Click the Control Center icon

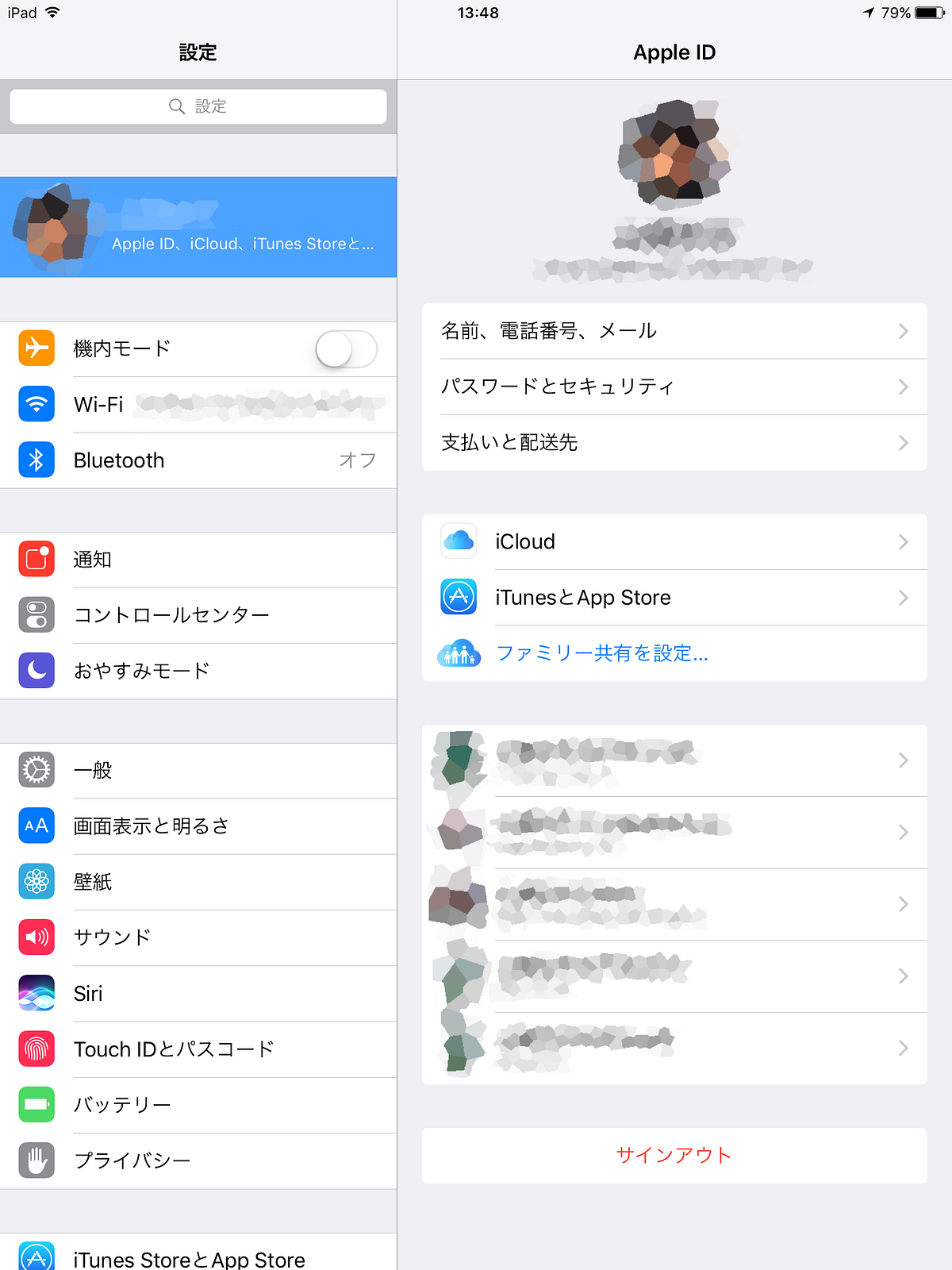pyautogui.click(x=36, y=615)
